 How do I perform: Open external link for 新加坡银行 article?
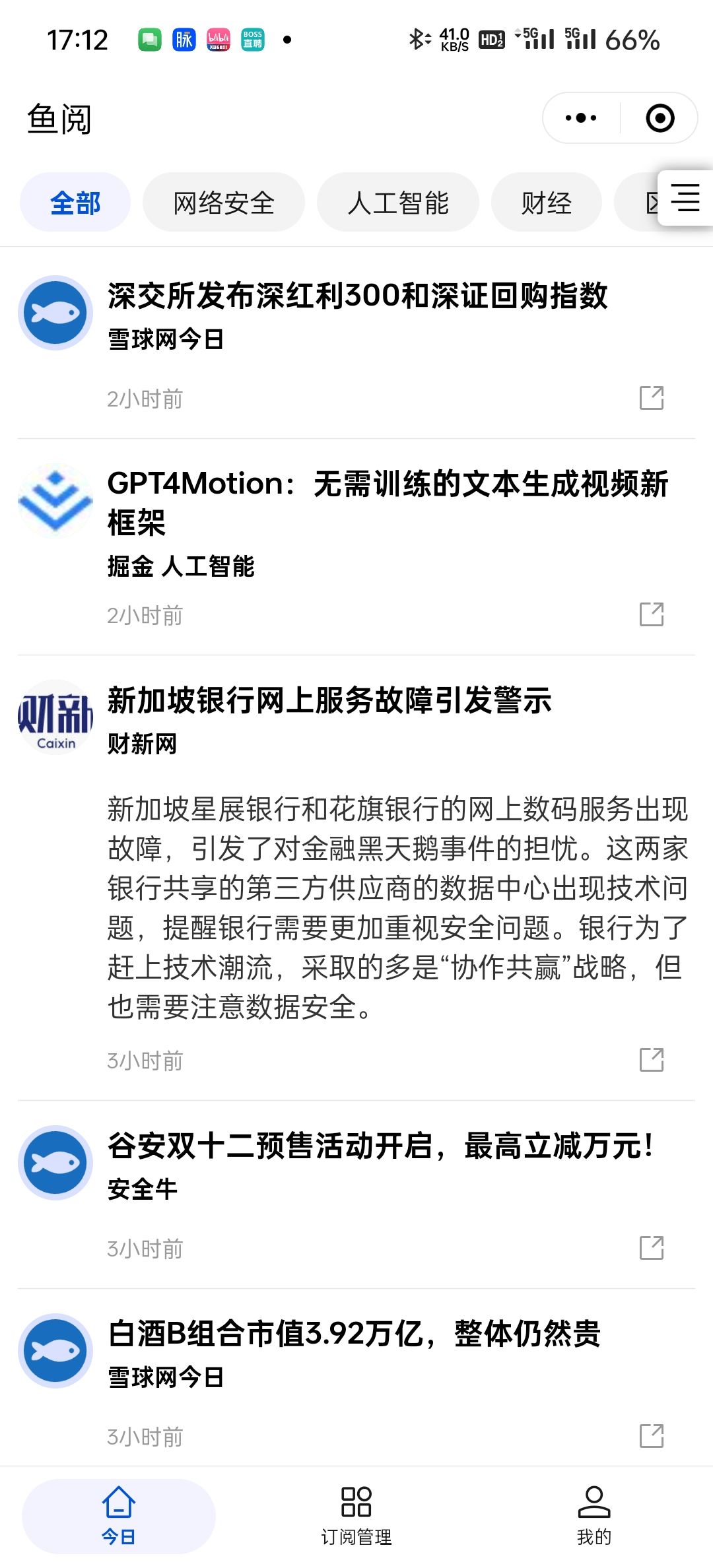(652, 1060)
